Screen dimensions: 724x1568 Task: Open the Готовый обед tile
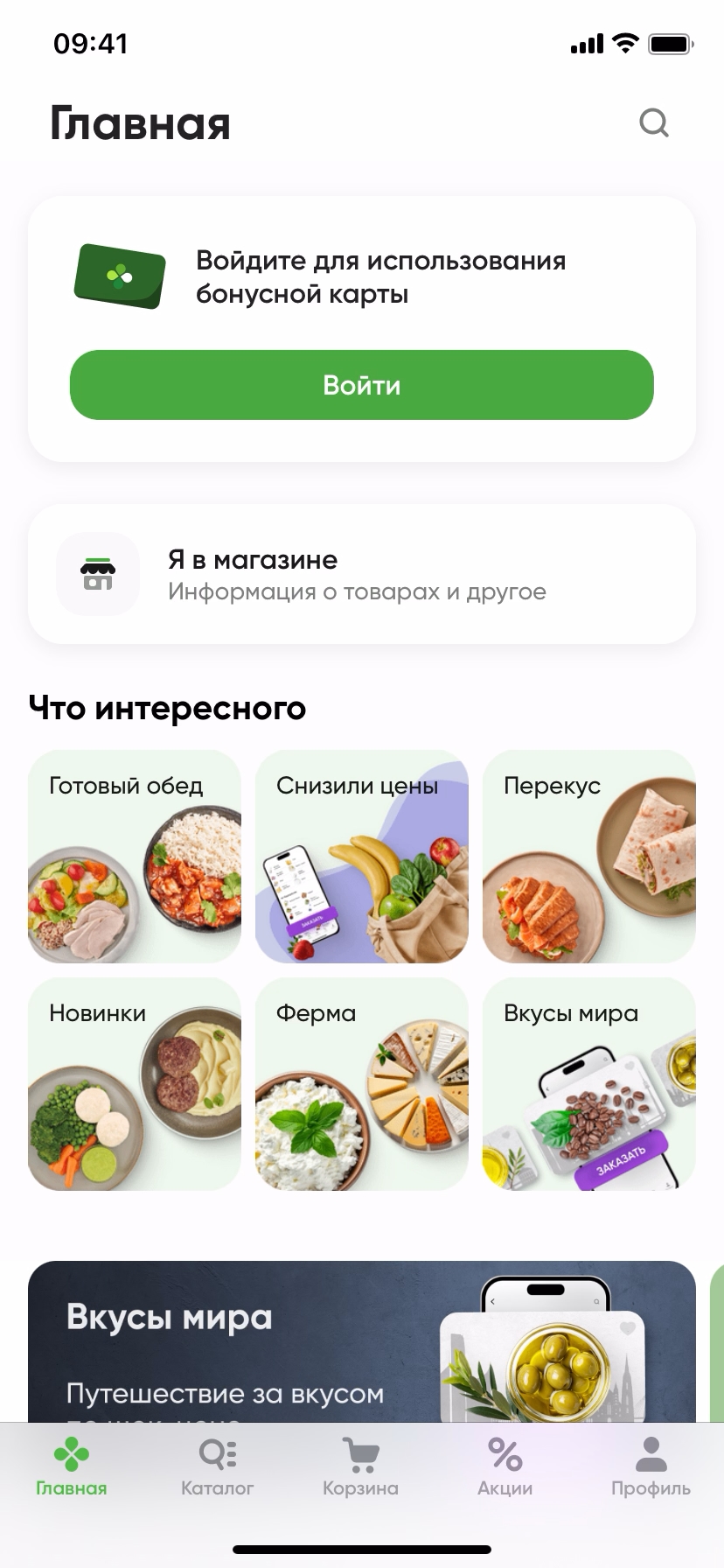135,857
